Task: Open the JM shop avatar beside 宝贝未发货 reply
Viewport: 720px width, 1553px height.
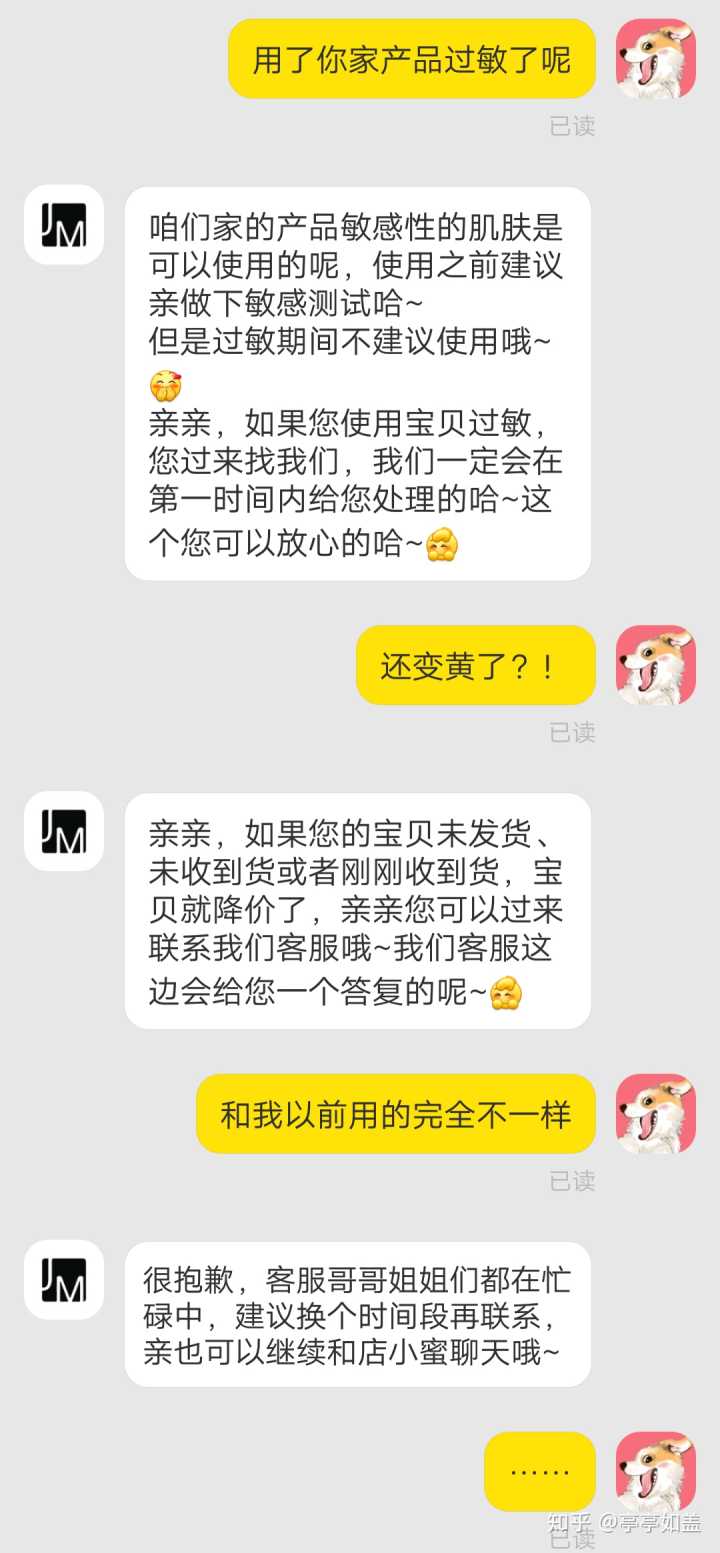Action: point(64,831)
